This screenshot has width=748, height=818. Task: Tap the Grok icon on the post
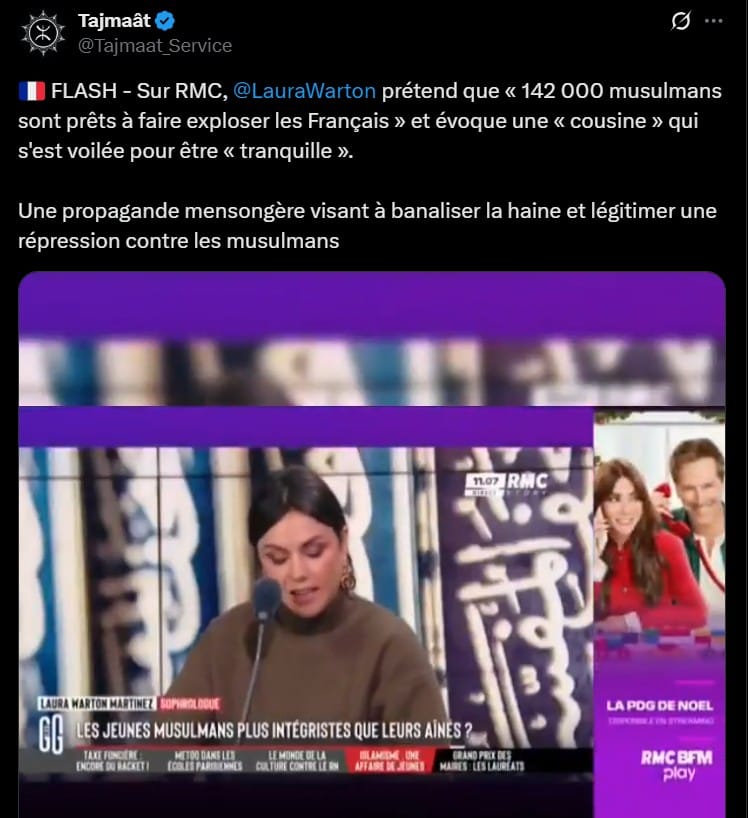tap(681, 21)
